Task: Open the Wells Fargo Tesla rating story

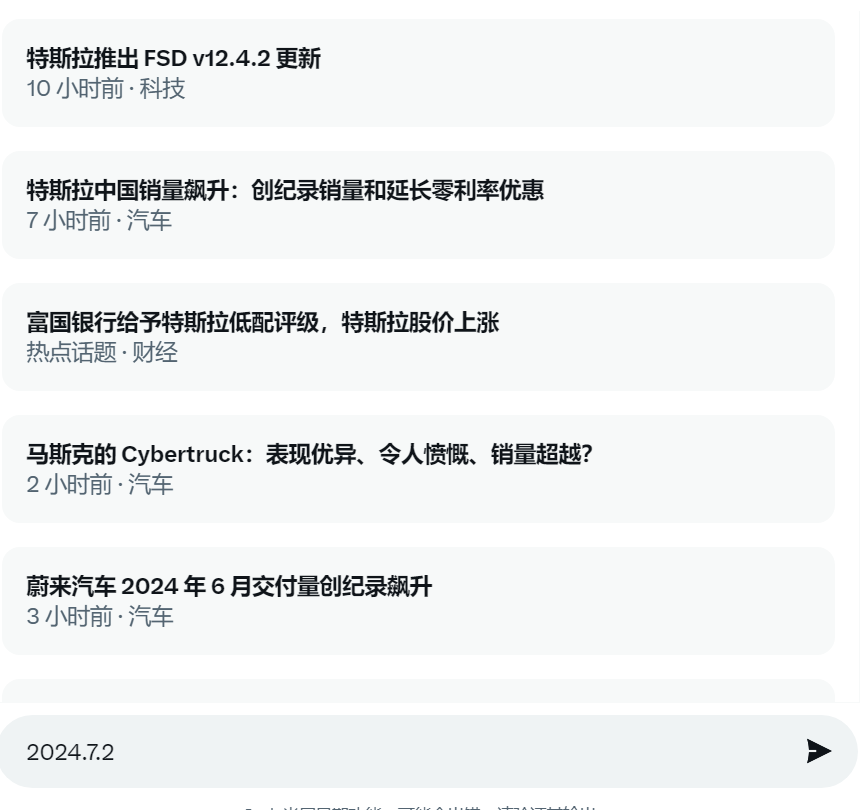Action: click(417, 337)
